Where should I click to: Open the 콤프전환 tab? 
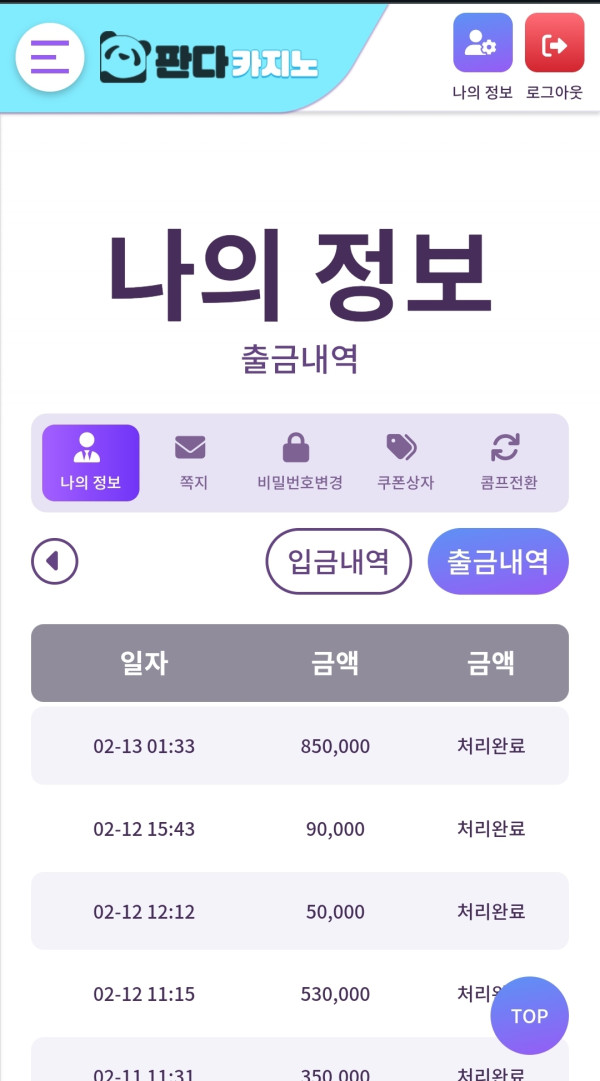tap(508, 463)
